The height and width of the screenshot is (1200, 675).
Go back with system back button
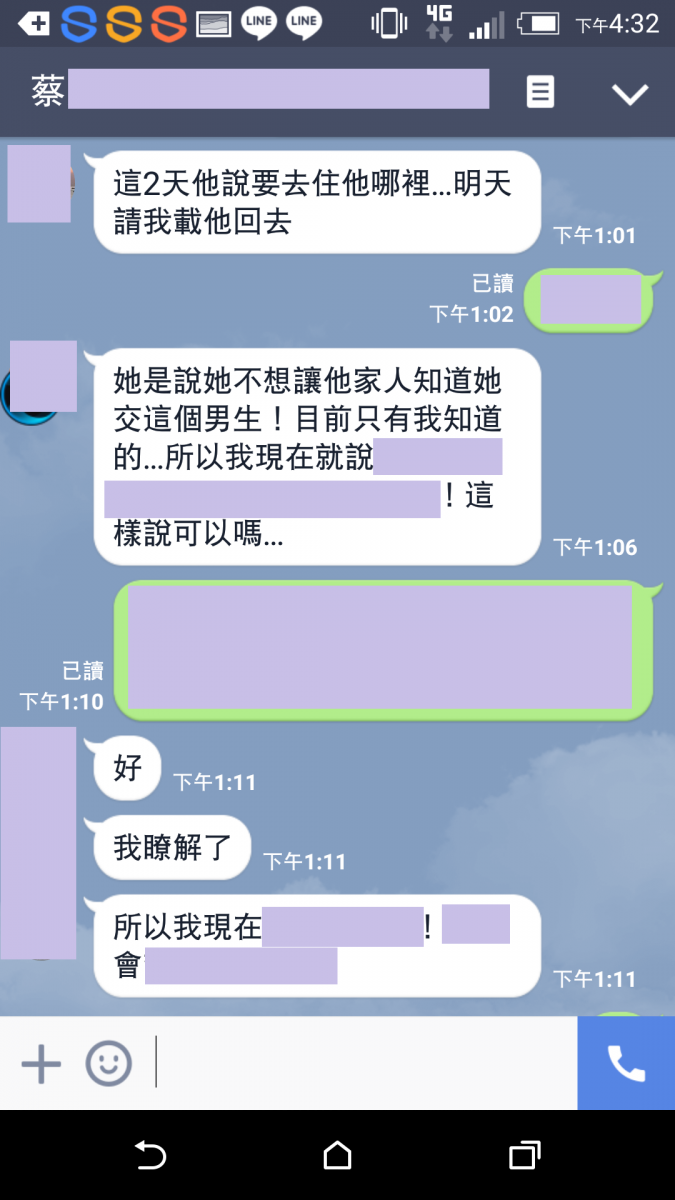[x=150, y=1156]
